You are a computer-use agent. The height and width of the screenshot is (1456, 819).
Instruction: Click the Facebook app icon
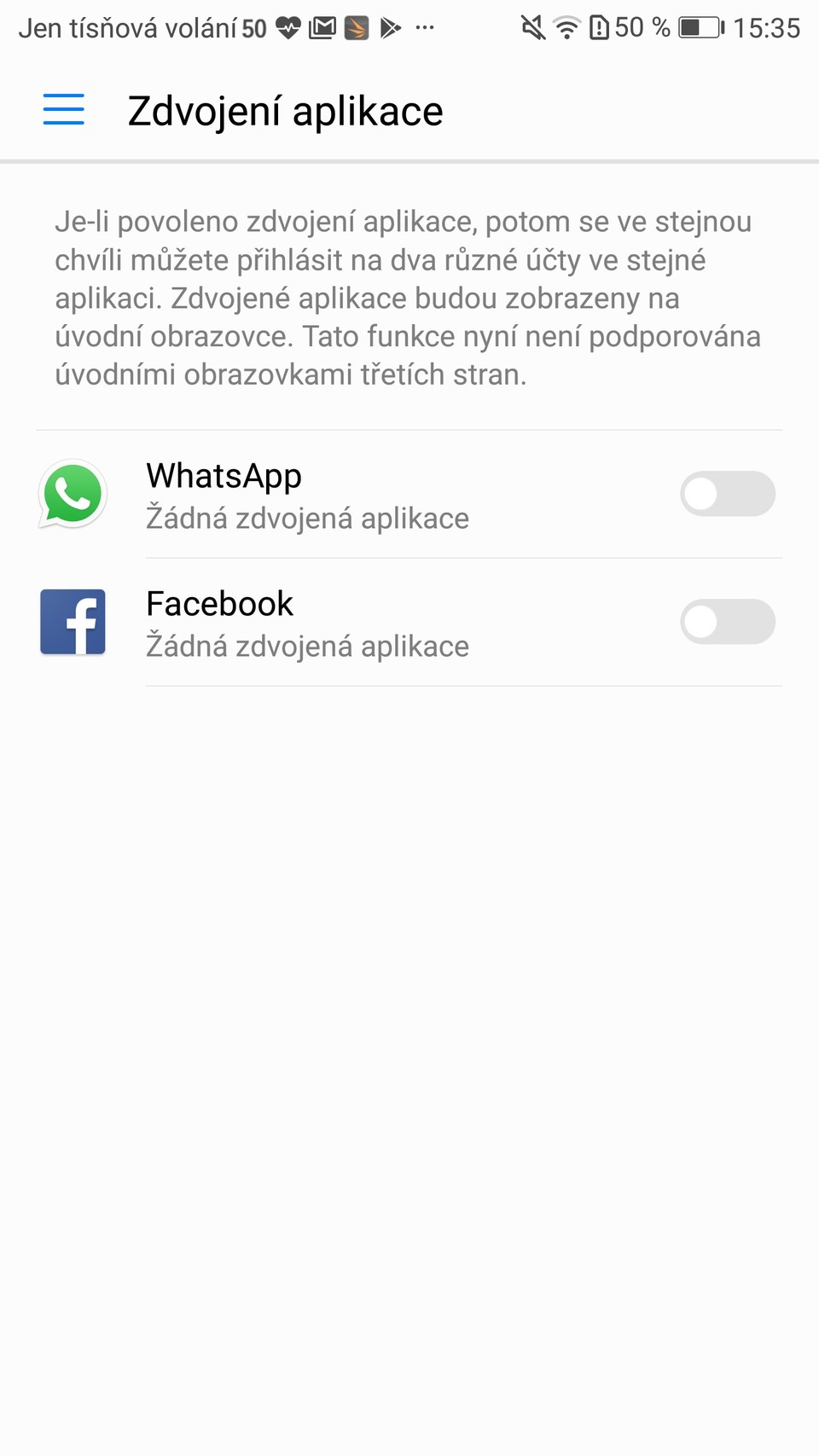pos(72,622)
